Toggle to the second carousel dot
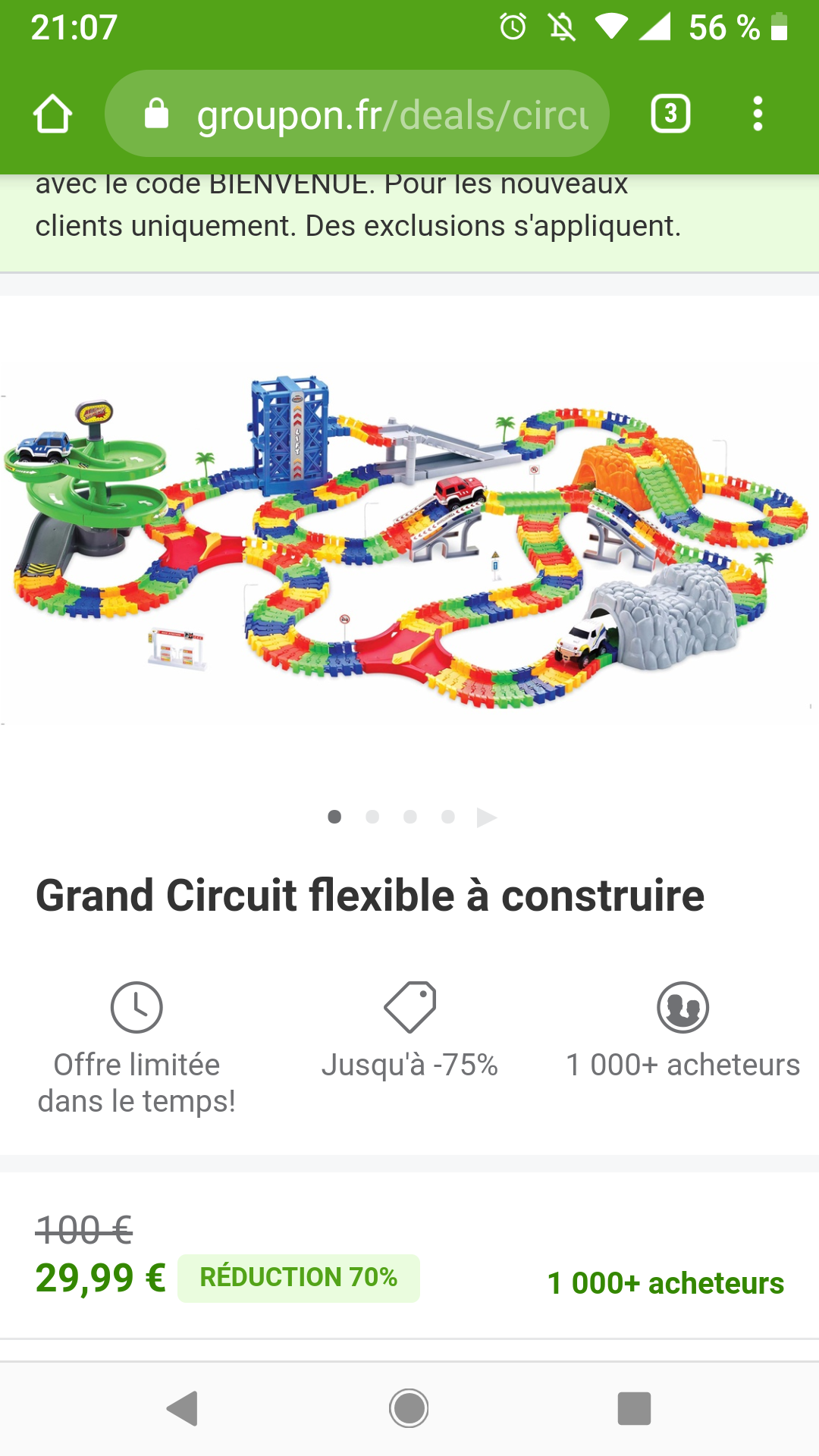Screen dimensions: 819x1456 (372, 817)
